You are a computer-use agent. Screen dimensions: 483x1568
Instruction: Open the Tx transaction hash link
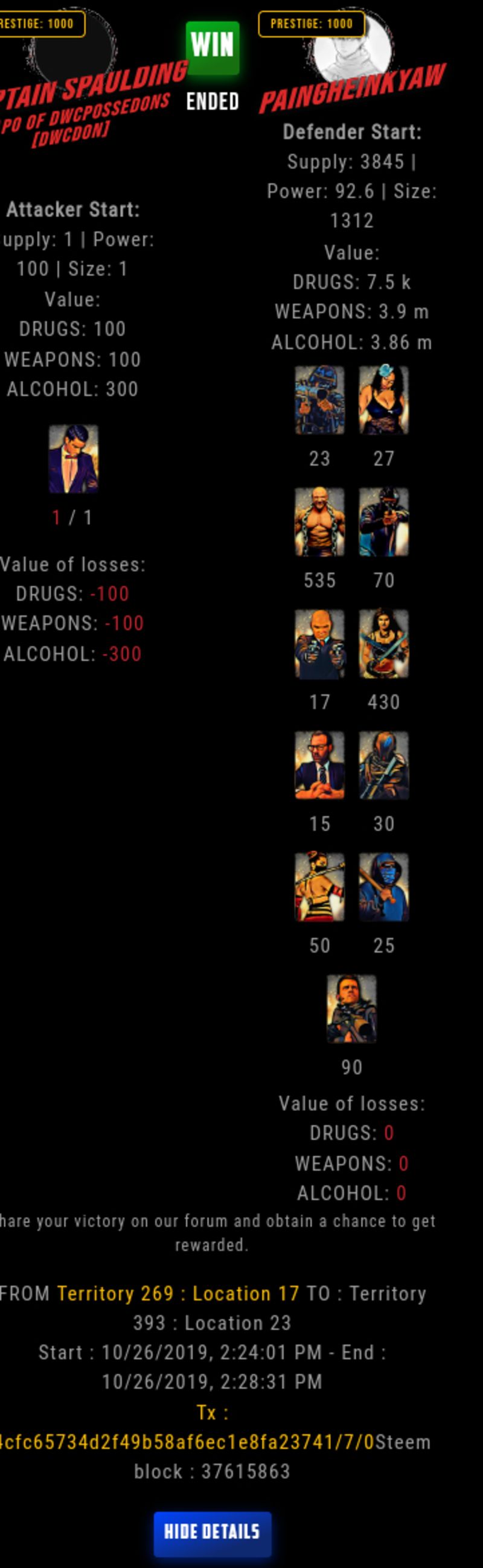[187, 1441]
